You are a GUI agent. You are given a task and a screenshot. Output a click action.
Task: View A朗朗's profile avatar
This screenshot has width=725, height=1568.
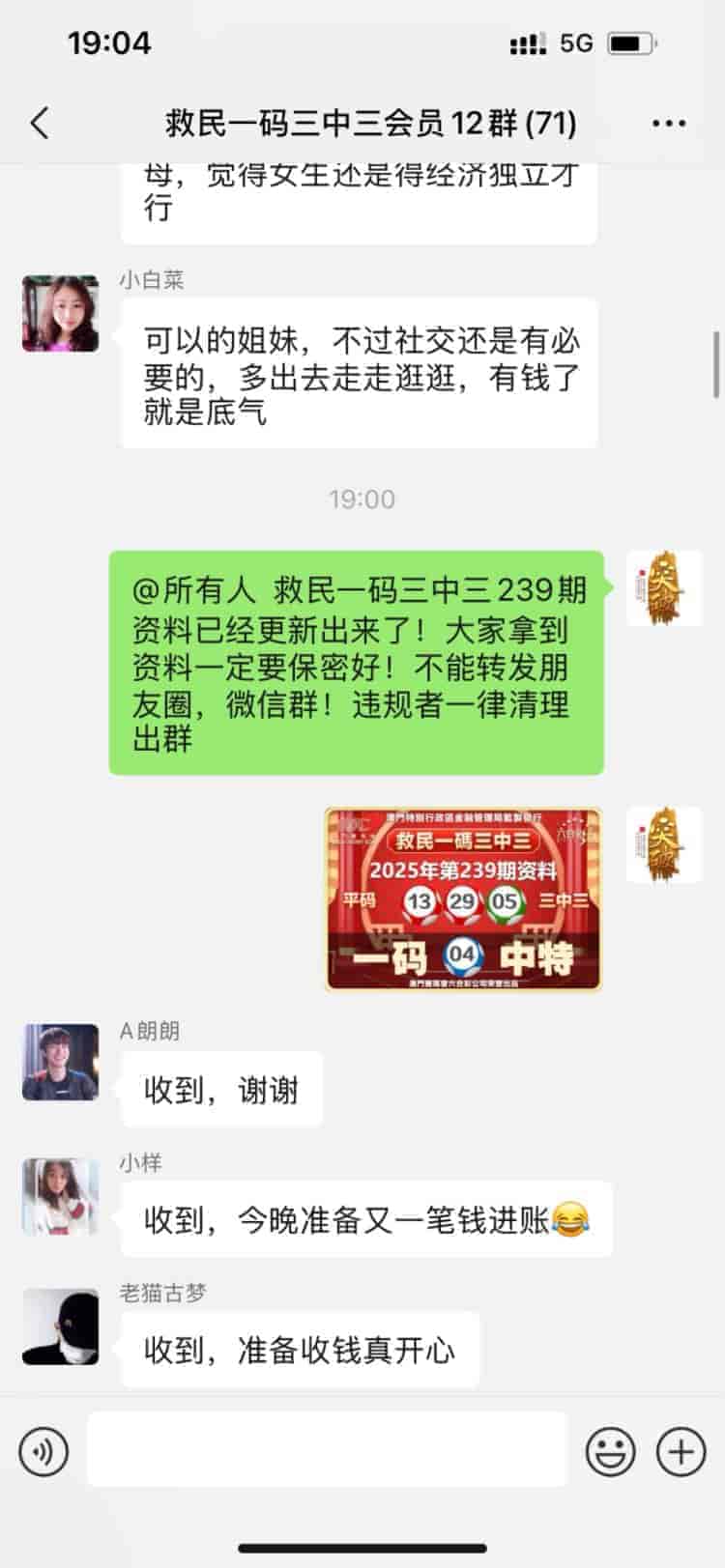click(x=60, y=1062)
